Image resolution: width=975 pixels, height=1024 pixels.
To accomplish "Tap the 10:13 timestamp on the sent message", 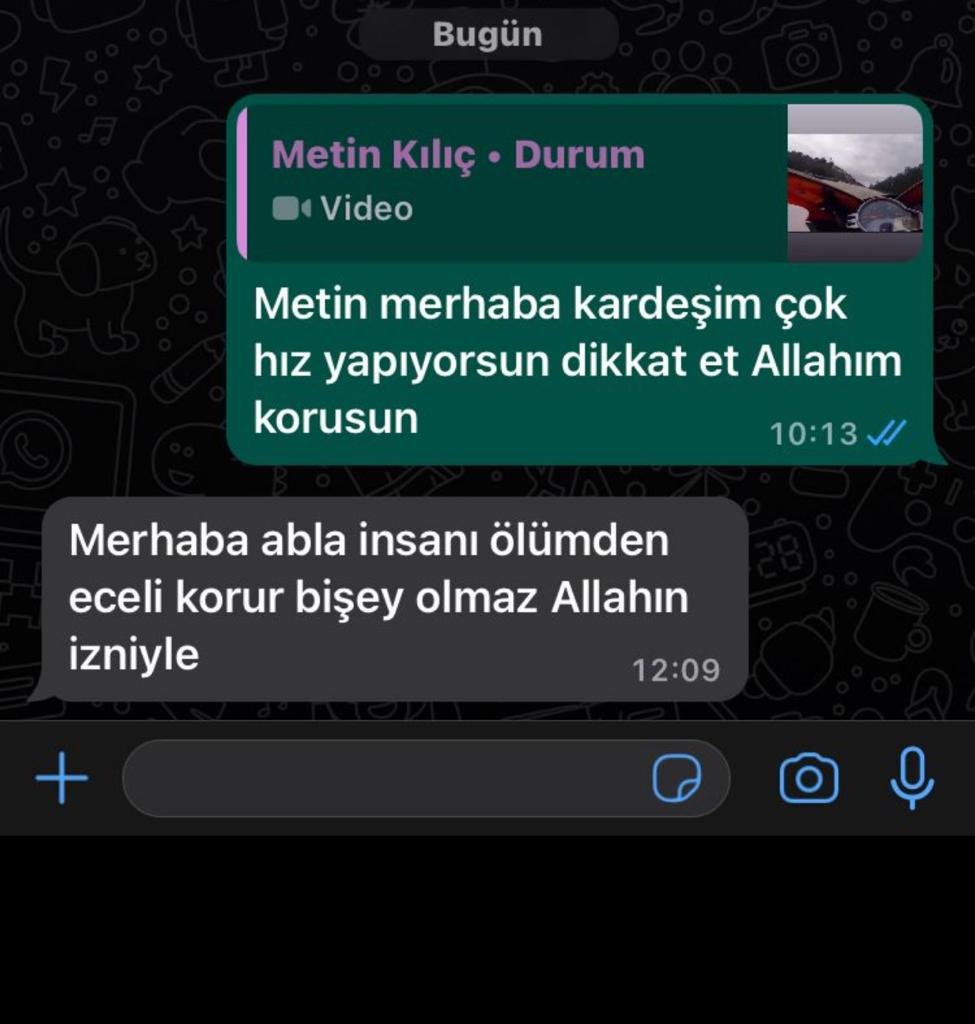I will coord(816,434).
